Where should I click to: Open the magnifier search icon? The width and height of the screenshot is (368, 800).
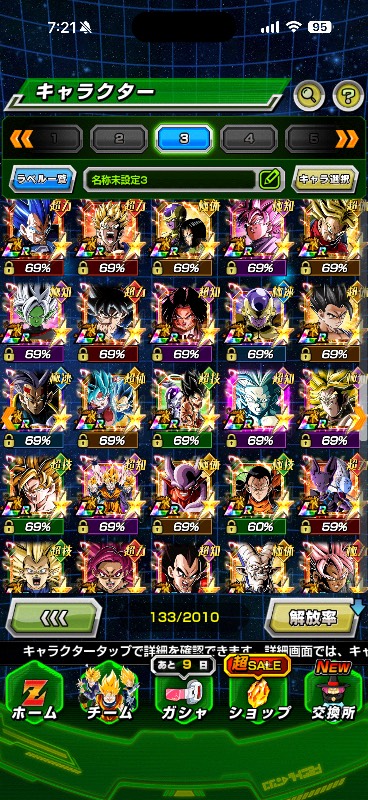(309, 94)
